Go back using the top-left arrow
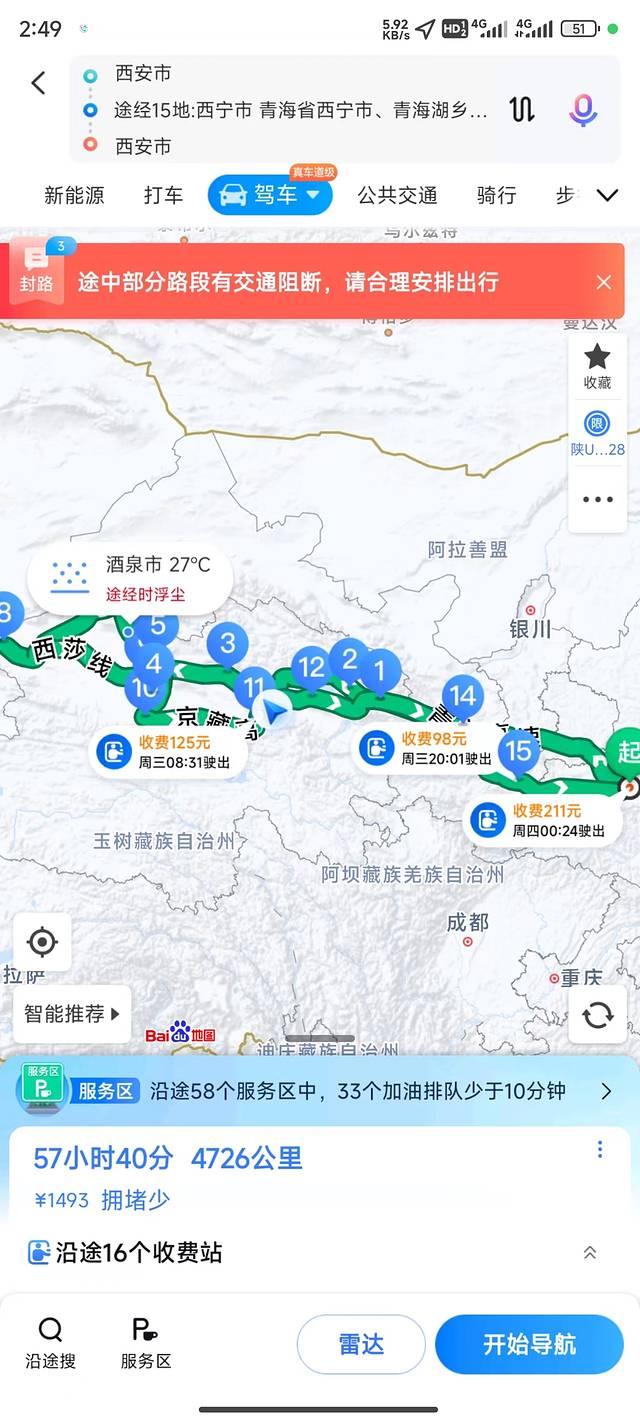640x1422 pixels. pyautogui.click(x=38, y=83)
